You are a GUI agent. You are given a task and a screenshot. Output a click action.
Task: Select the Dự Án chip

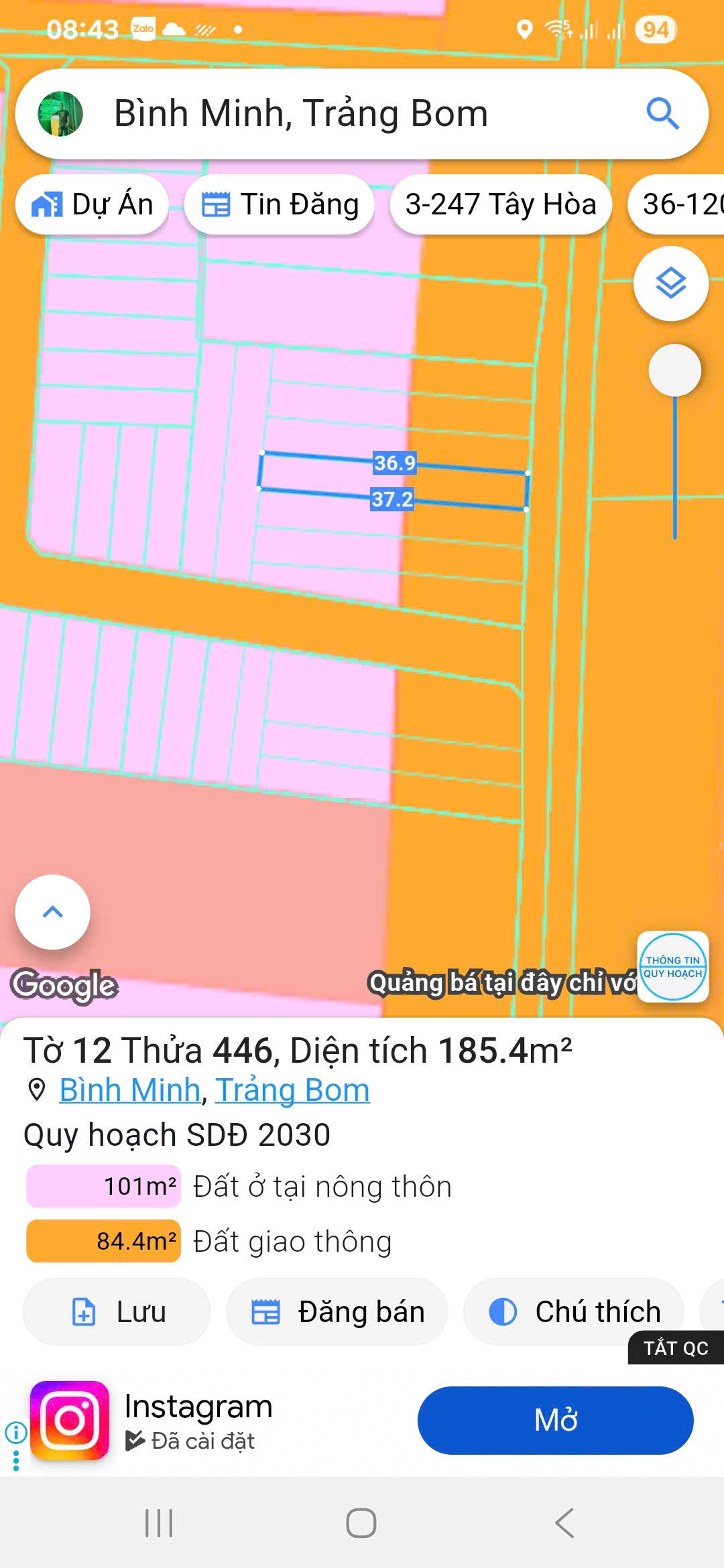(93, 204)
